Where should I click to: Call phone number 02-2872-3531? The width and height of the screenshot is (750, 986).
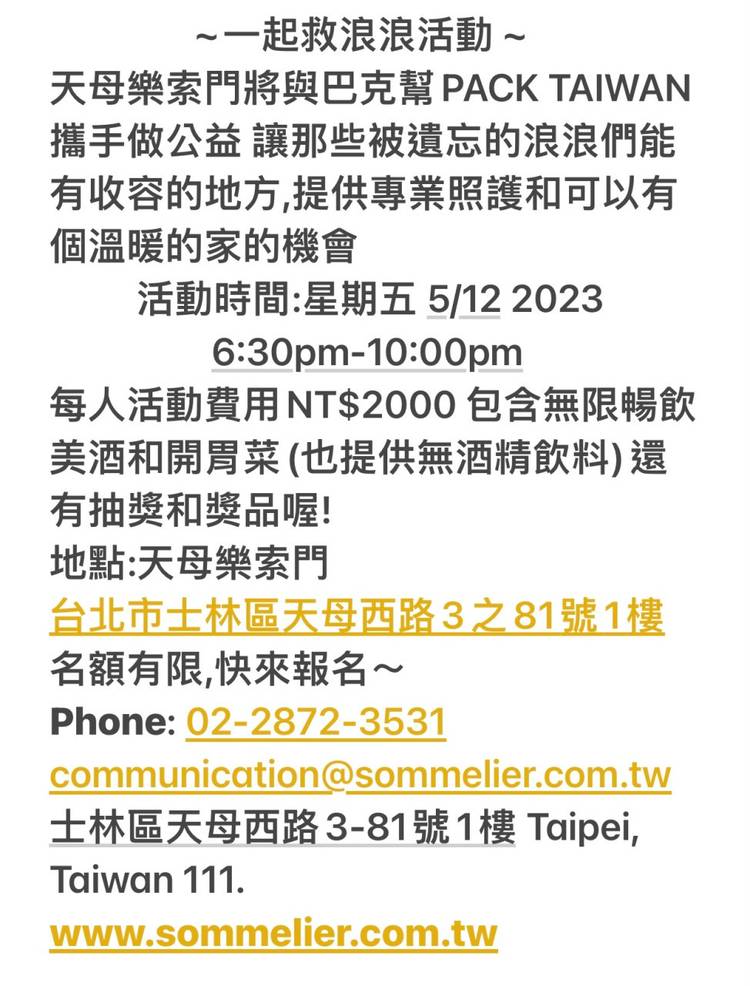pyautogui.click(x=316, y=722)
